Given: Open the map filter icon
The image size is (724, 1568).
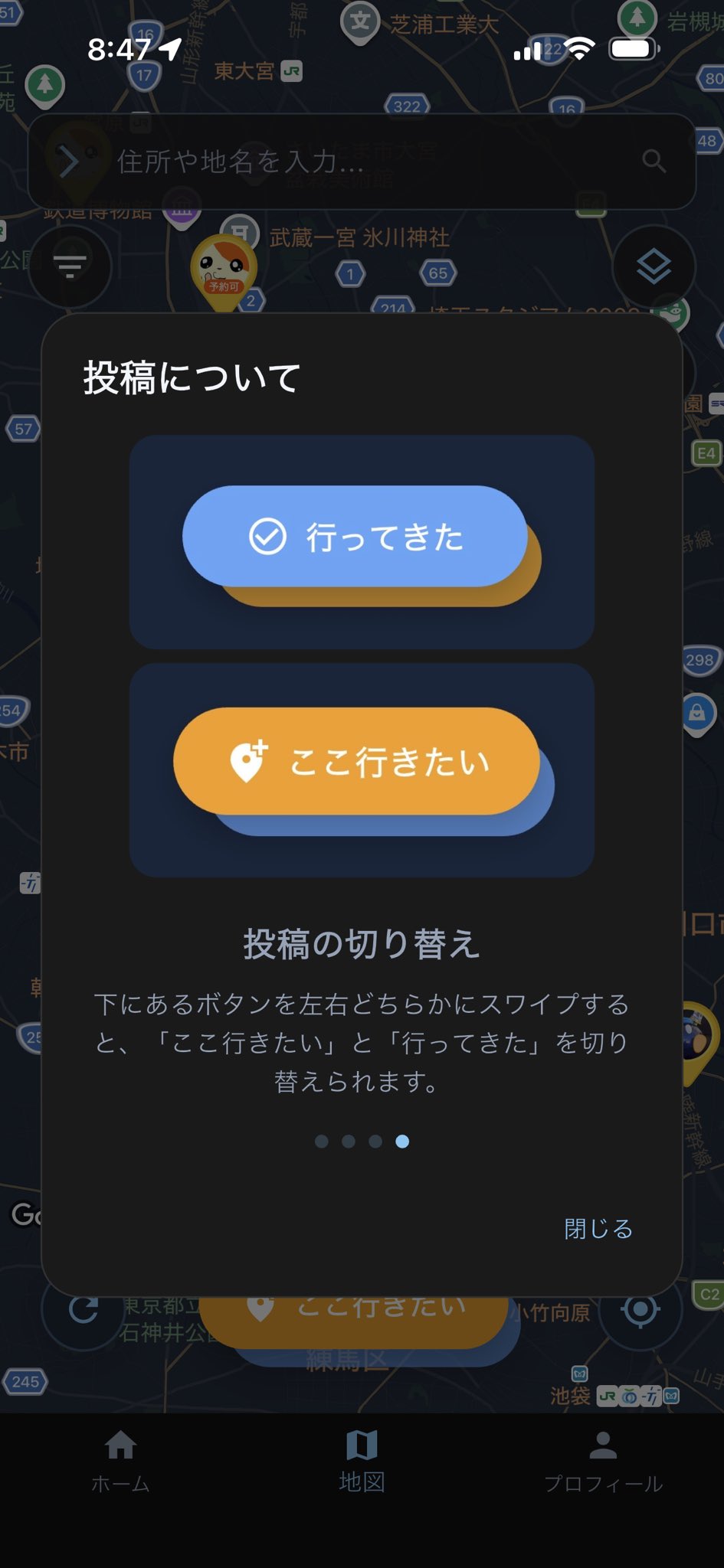Looking at the screenshot, I should pos(70,266).
